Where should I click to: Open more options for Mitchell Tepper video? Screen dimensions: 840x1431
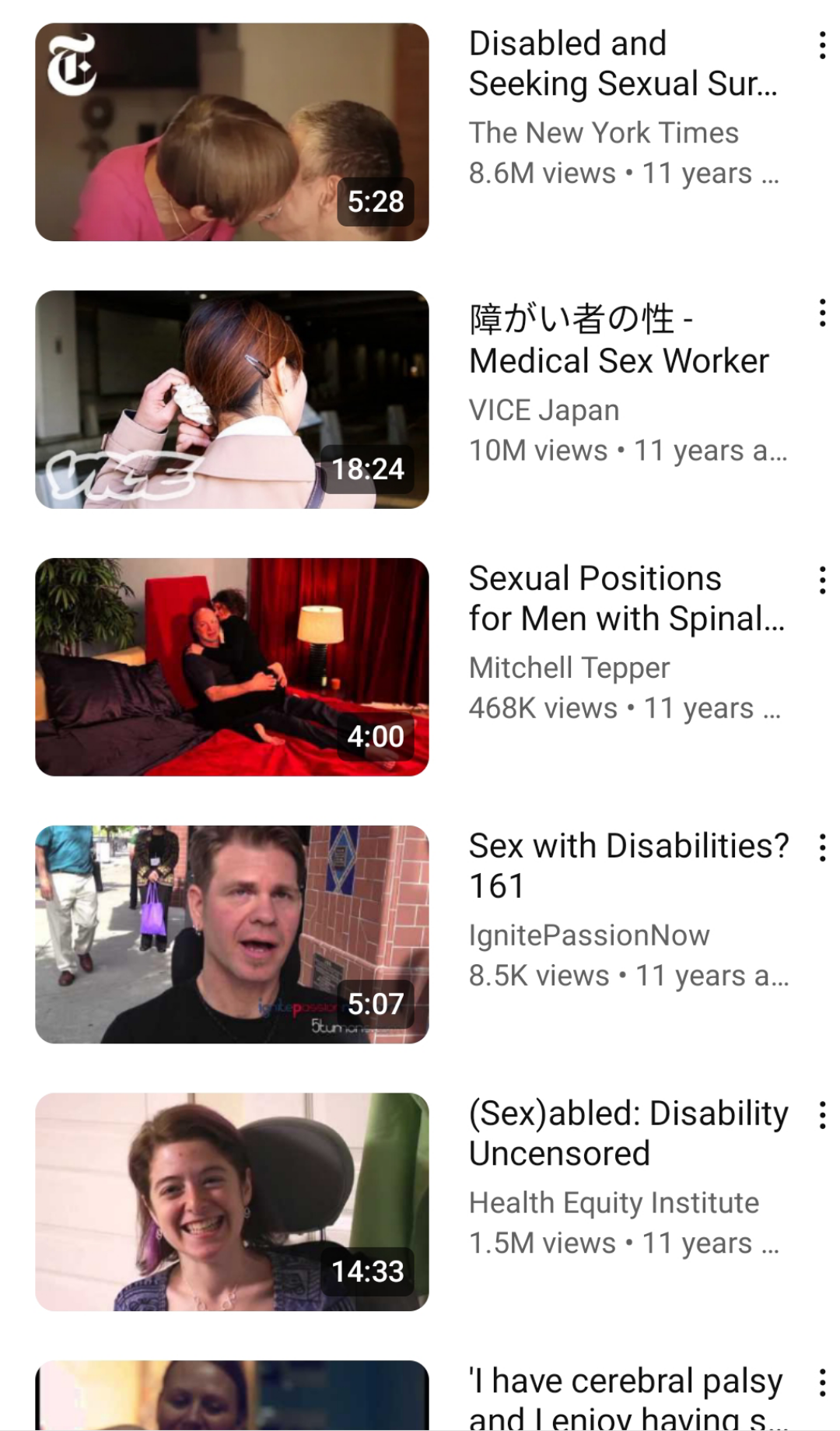[822, 580]
